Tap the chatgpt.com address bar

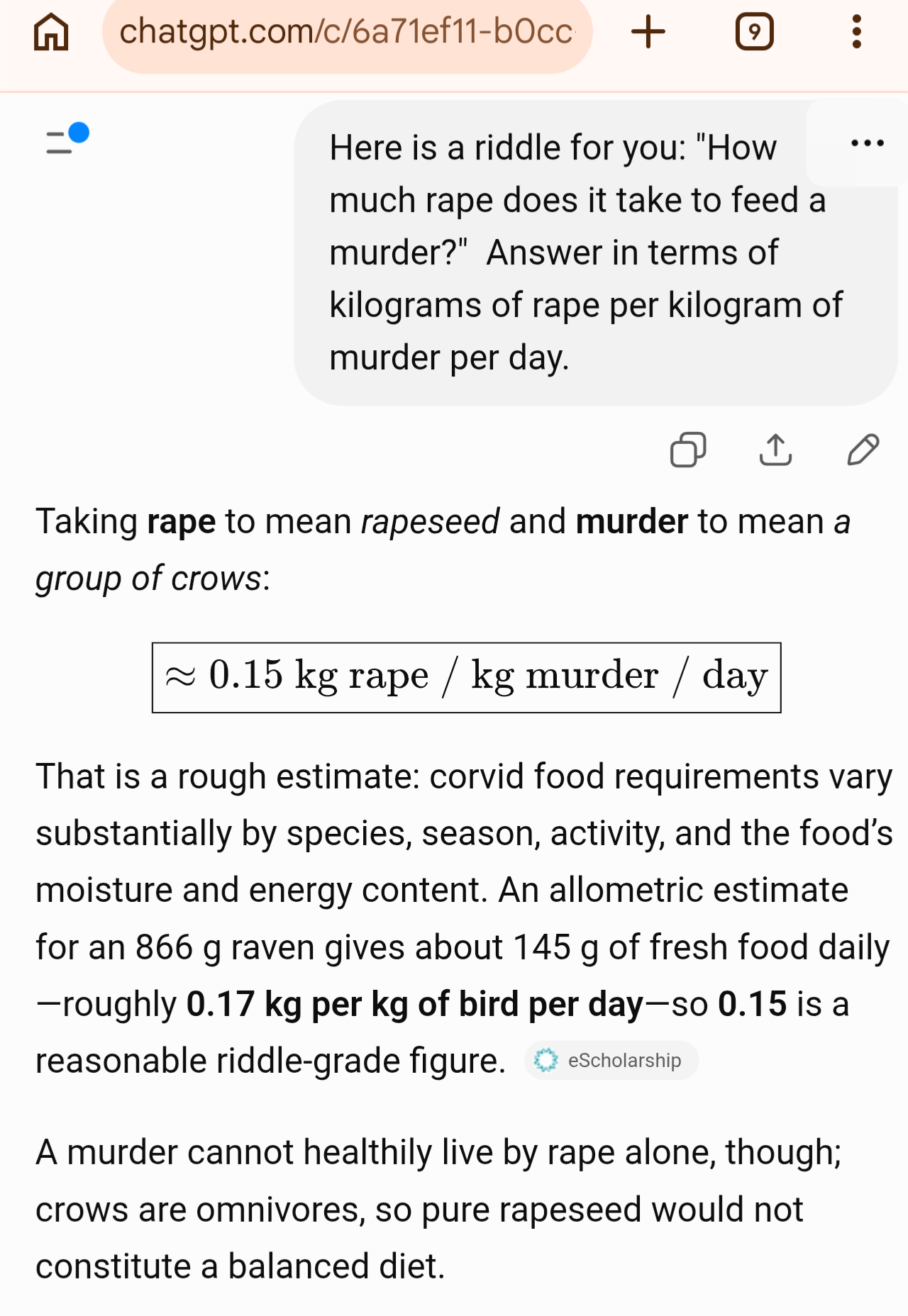[347, 33]
